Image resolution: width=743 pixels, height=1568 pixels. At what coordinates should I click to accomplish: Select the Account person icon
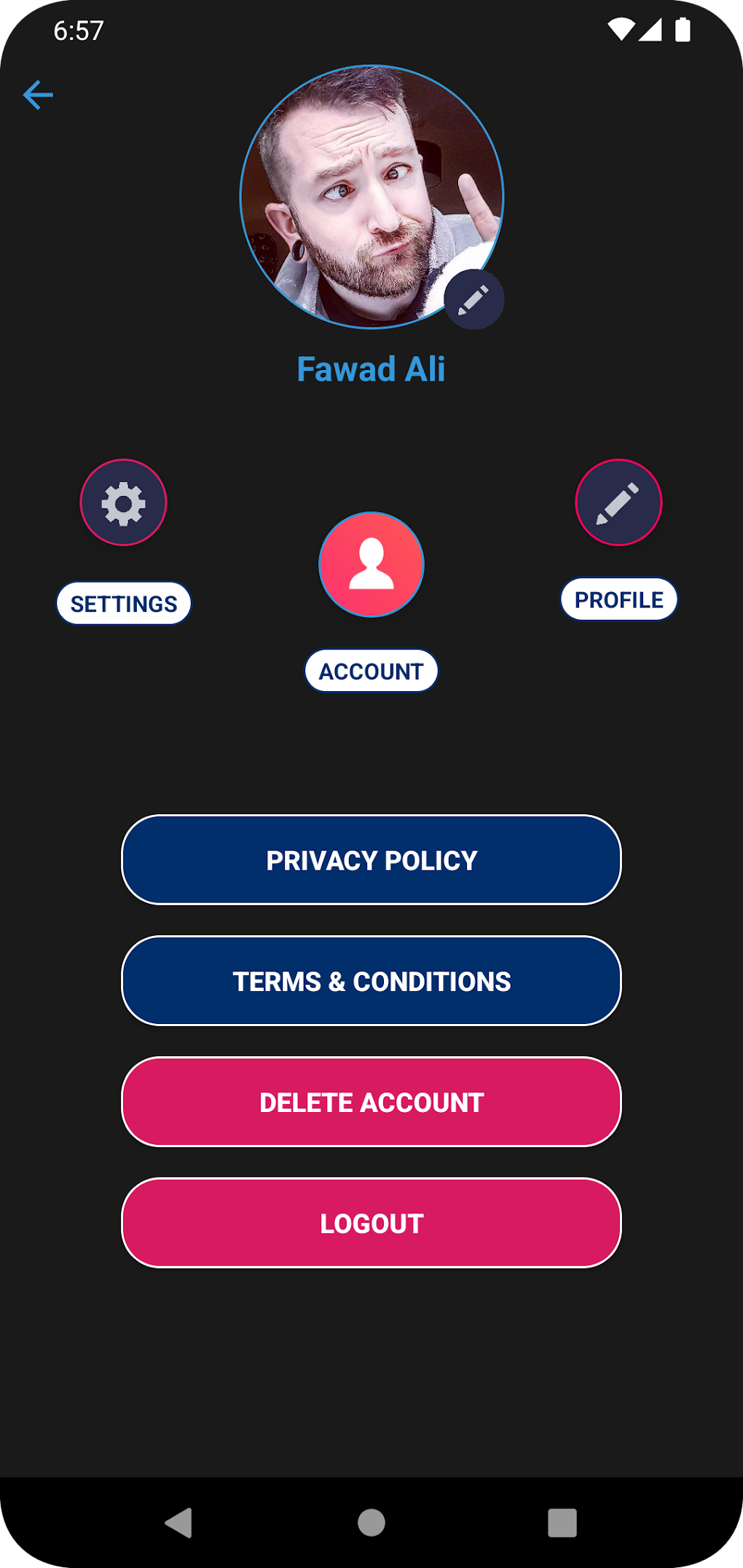click(x=371, y=564)
